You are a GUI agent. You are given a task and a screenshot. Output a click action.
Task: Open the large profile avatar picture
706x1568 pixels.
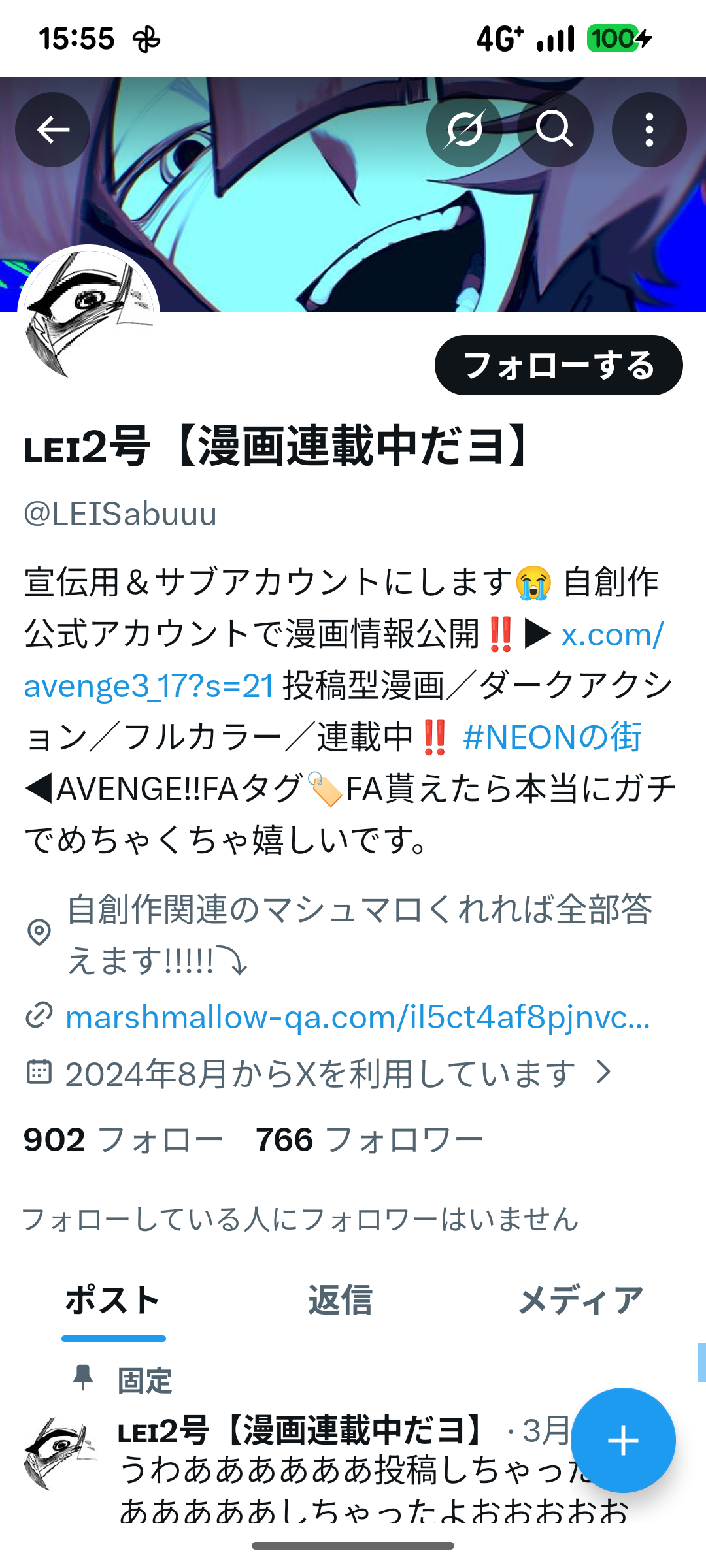pos(89,314)
